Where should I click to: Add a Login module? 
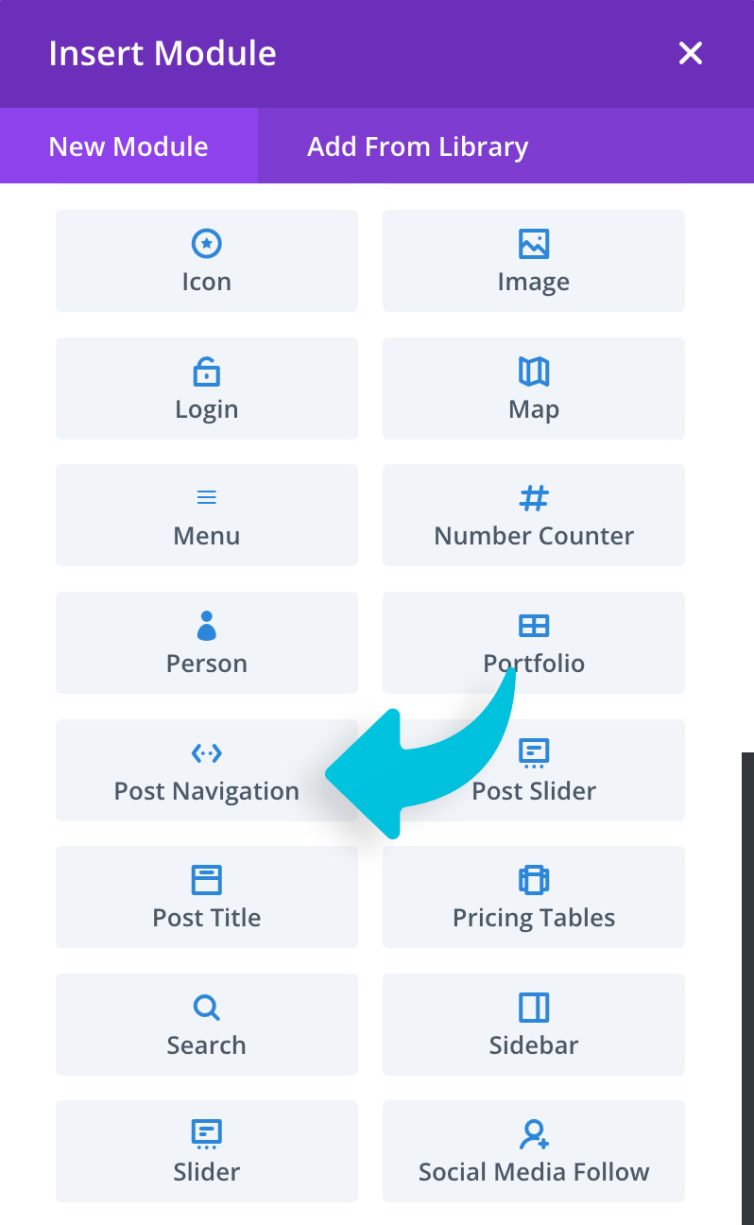click(x=206, y=388)
